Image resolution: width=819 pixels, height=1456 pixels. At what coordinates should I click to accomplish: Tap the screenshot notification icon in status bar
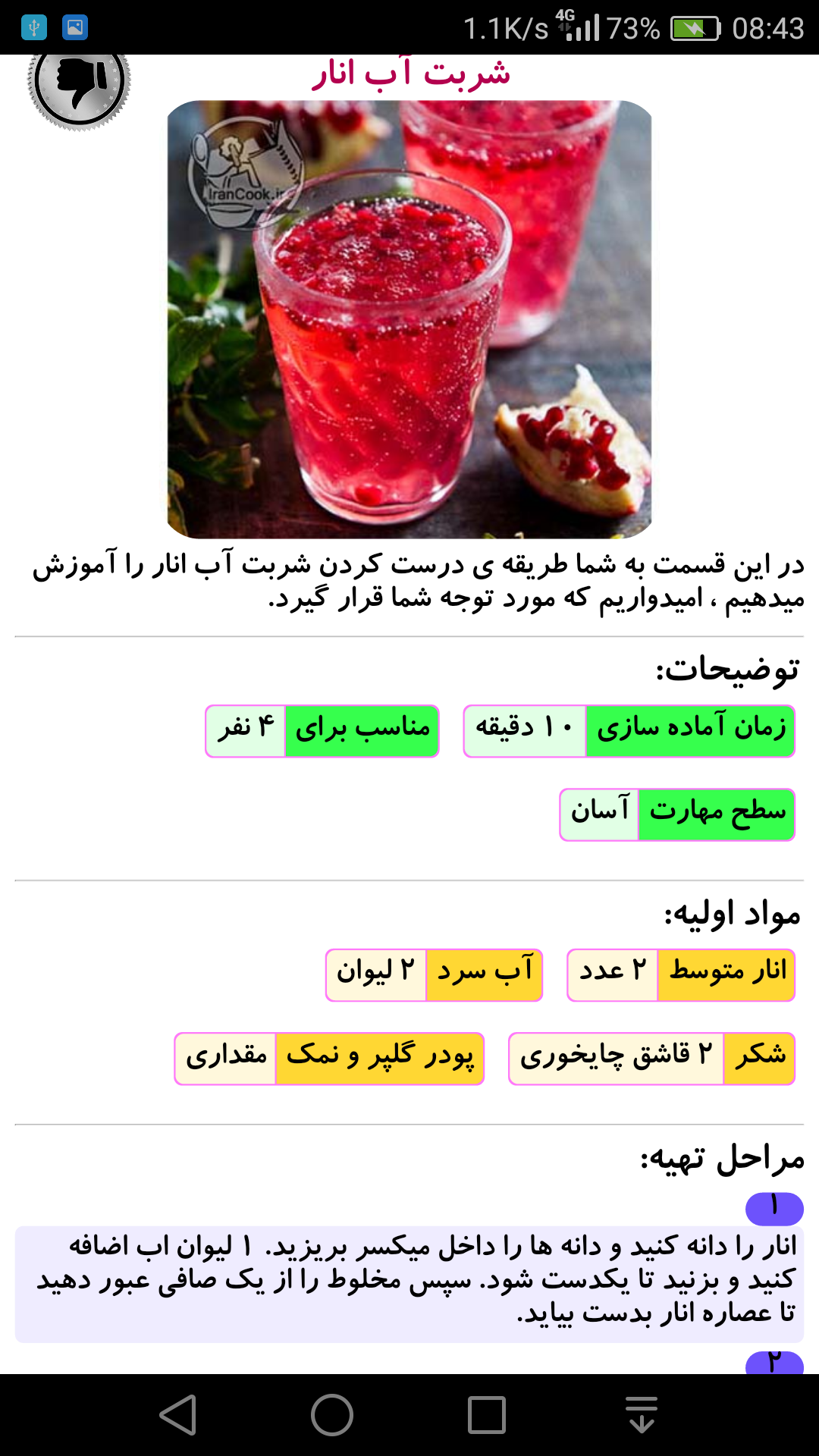pos(74,28)
